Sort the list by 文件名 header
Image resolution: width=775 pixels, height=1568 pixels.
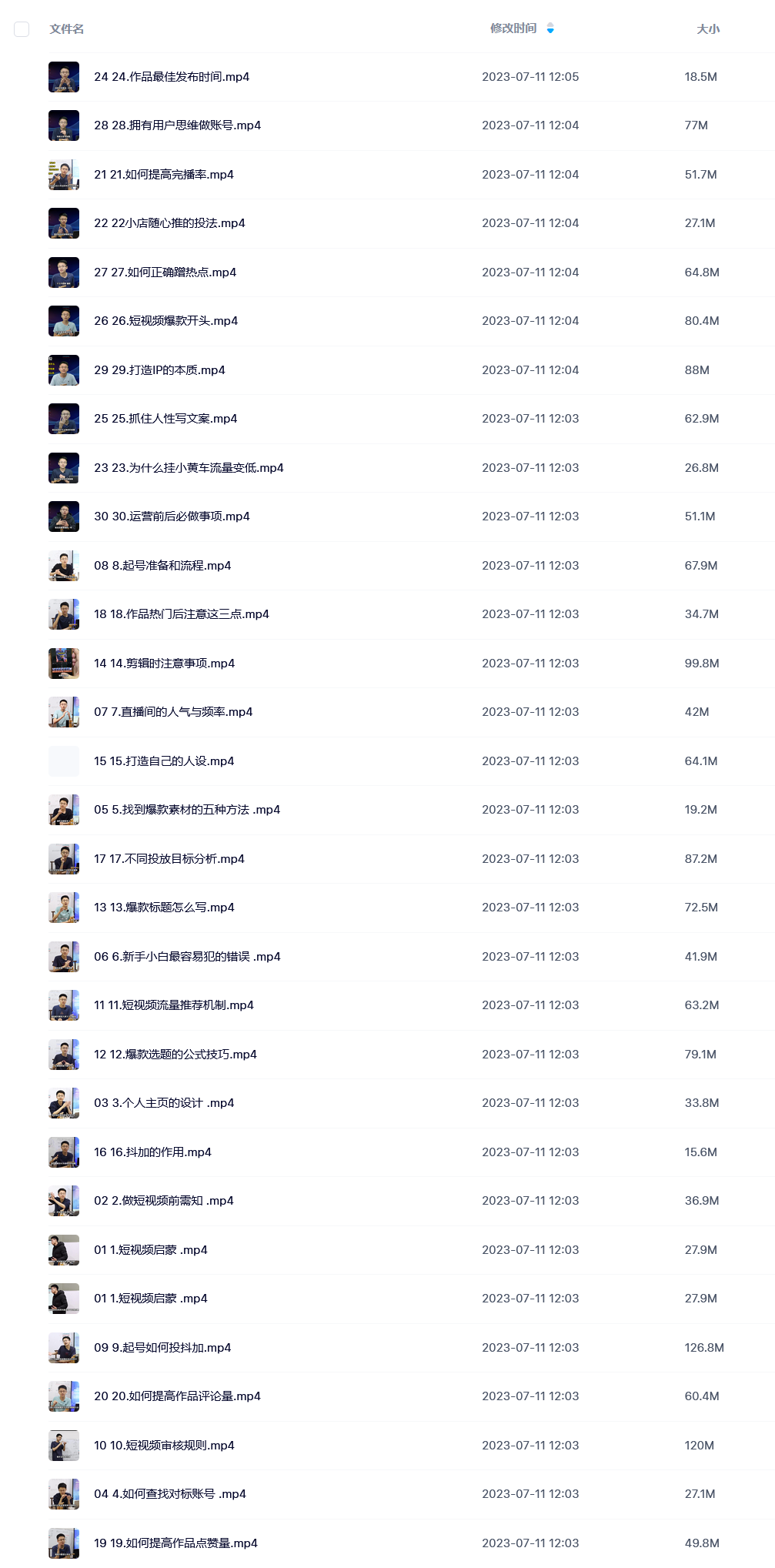(x=67, y=29)
